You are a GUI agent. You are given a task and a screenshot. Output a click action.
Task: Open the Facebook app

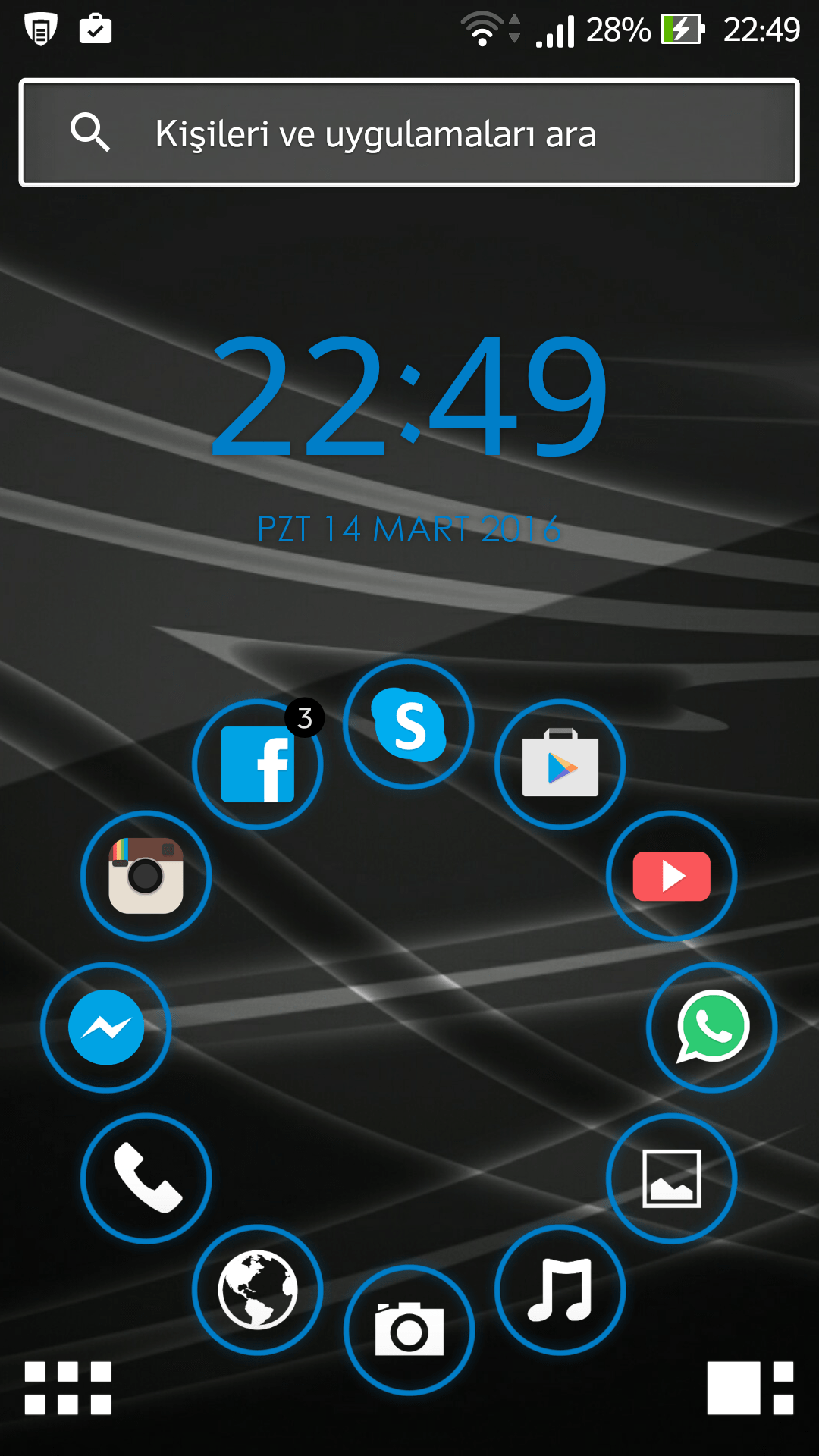click(x=258, y=764)
